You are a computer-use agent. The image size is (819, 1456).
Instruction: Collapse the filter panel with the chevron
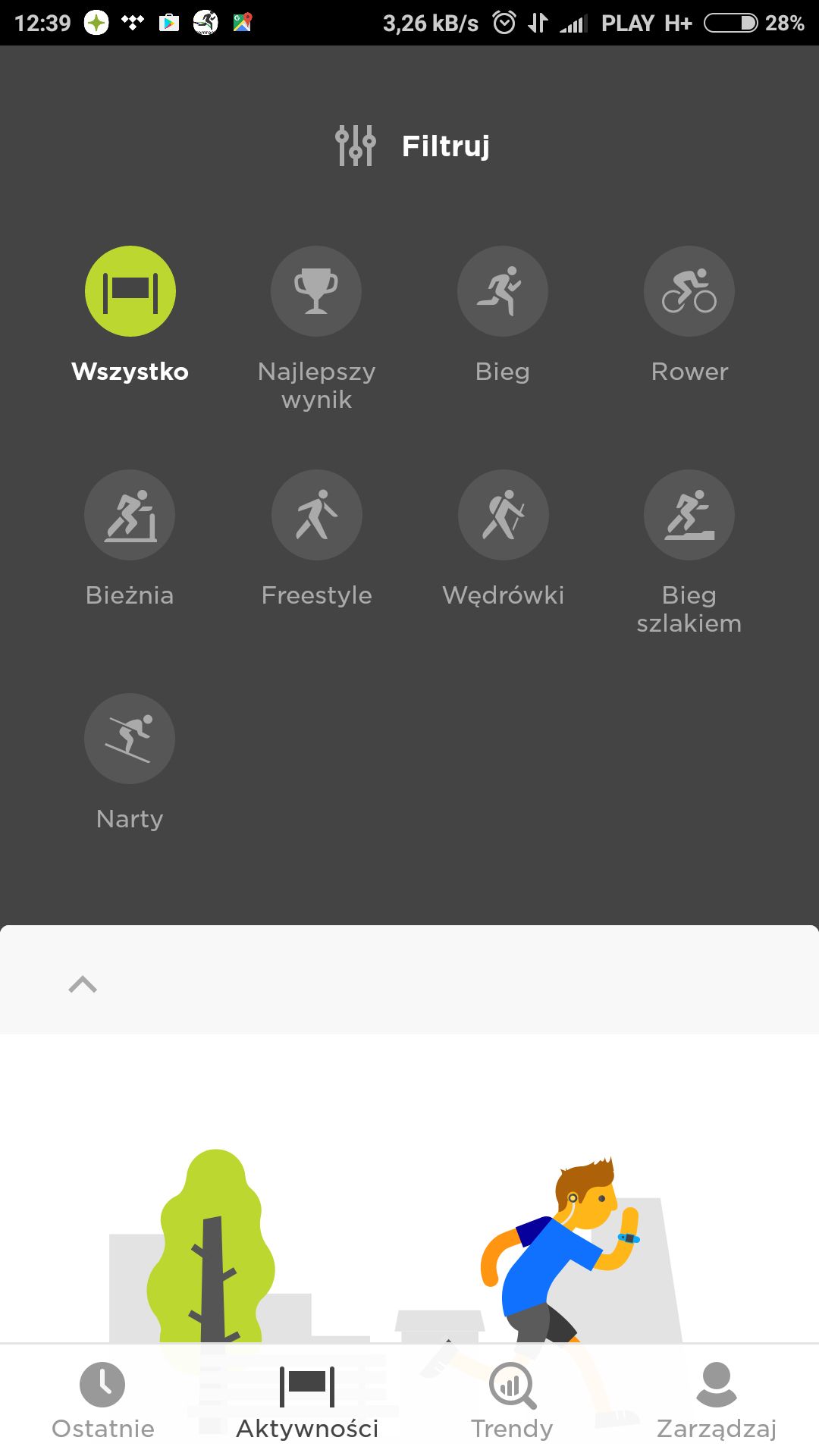tap(83, 984)
